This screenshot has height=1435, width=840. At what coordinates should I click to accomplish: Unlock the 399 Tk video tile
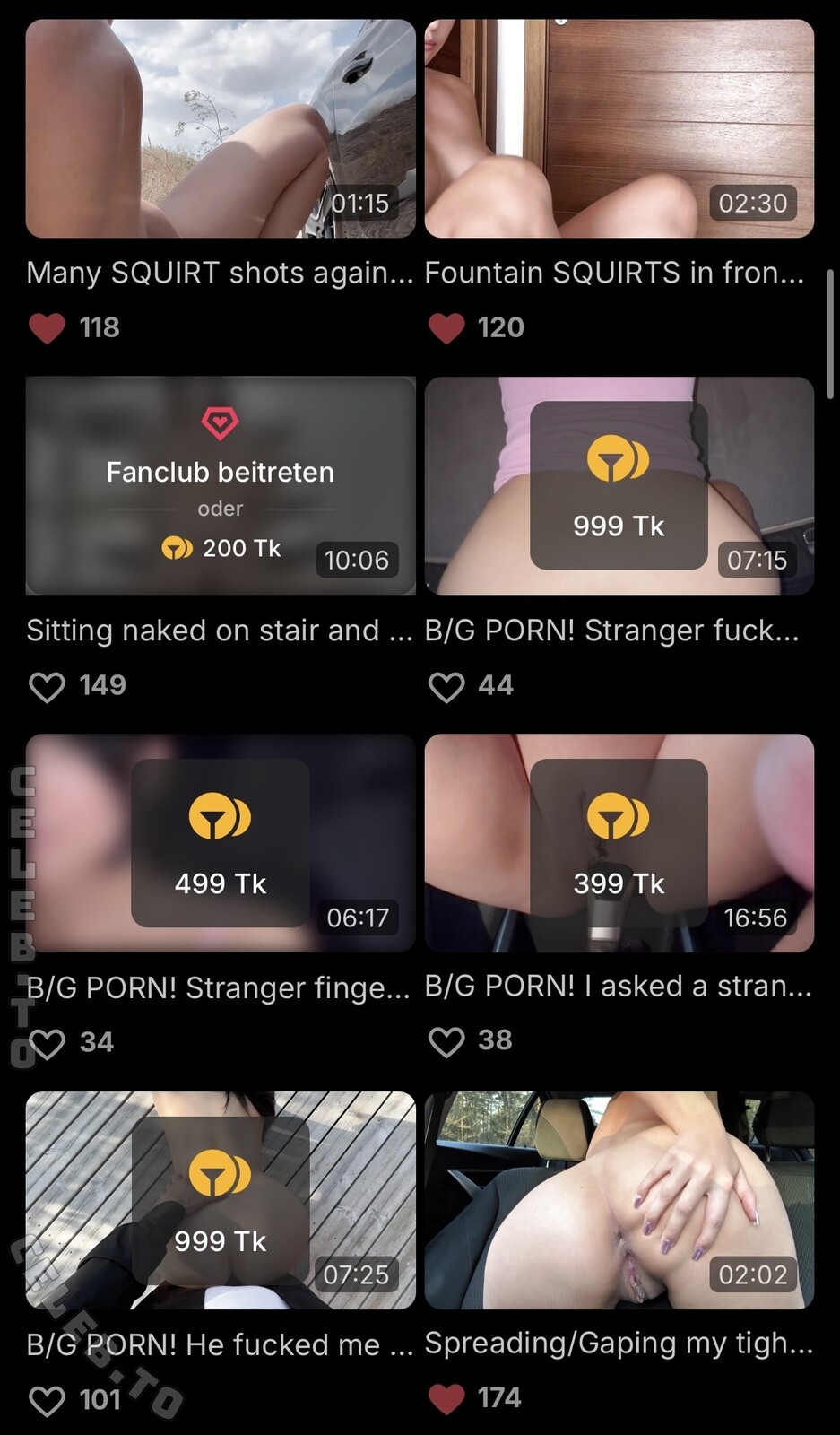[x=619, y=843]
